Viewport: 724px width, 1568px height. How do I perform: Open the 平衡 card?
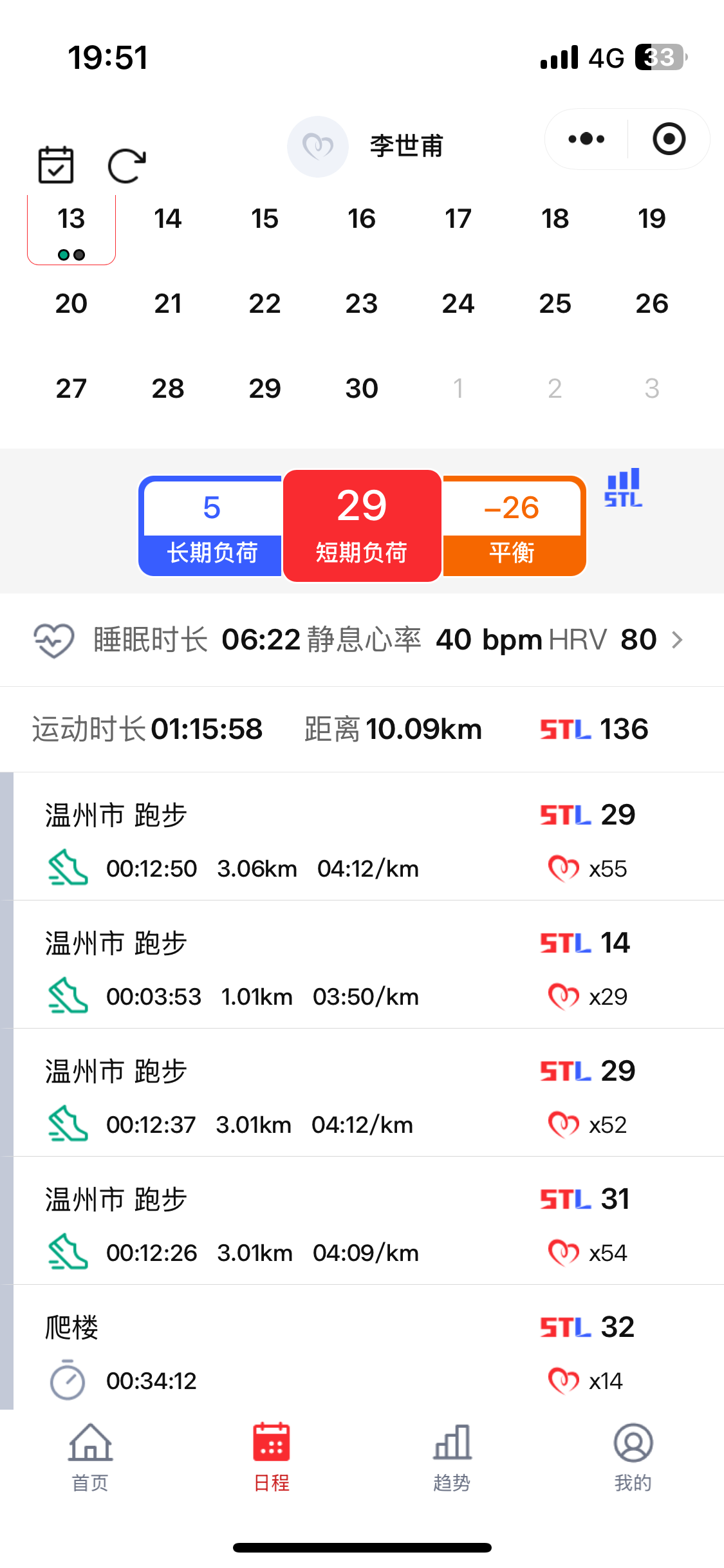coord(512,527)
